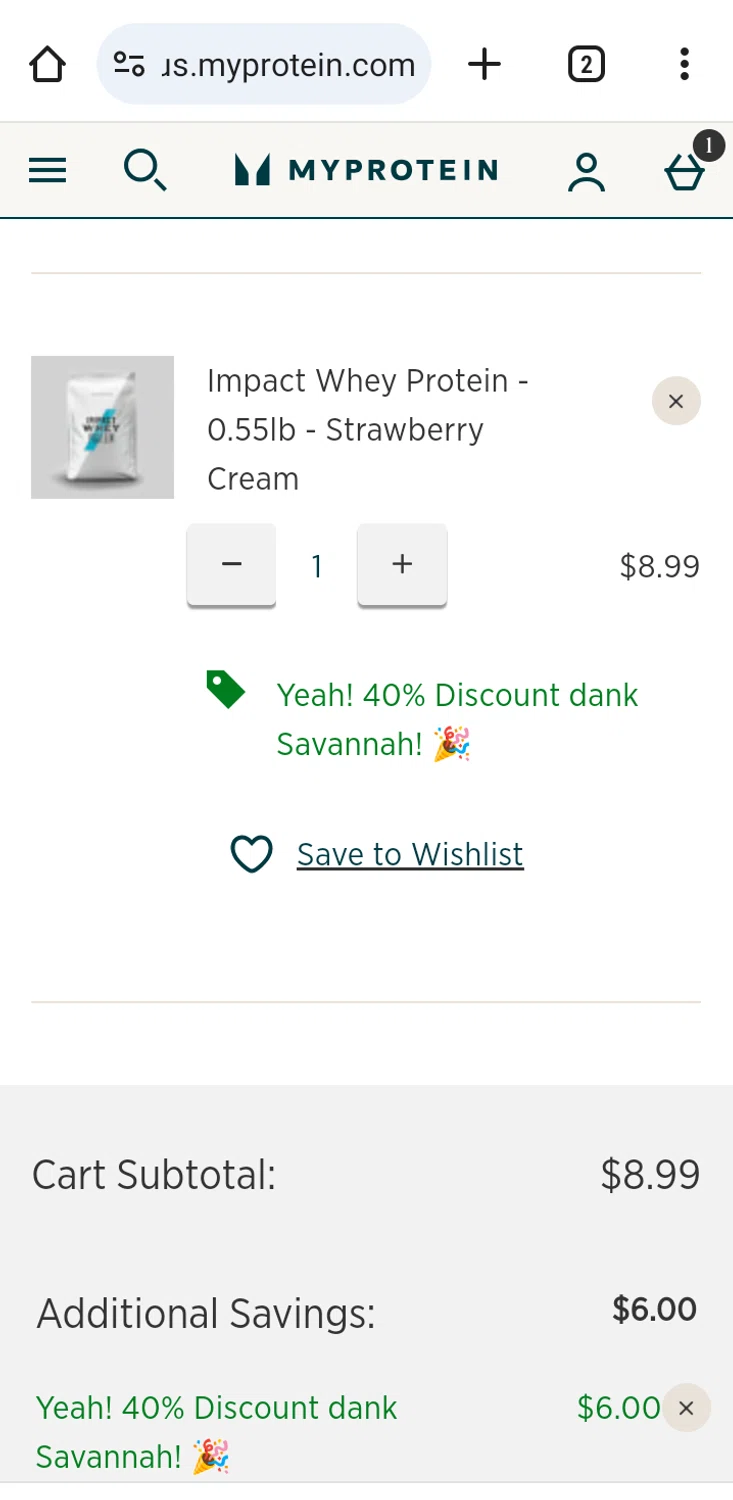This screenshot has width=733, height=1500.
Task: Open a new browser tab
Action: point(484,65)
